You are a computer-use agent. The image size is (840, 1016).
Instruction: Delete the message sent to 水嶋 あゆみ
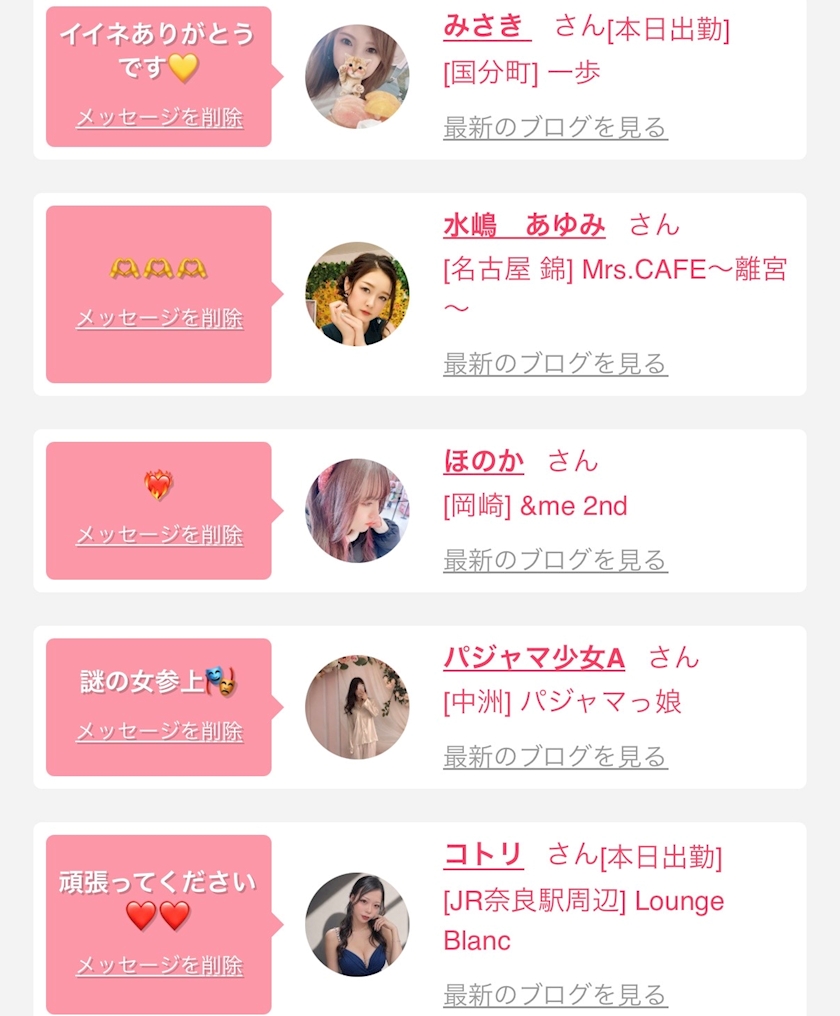[159, 318]
